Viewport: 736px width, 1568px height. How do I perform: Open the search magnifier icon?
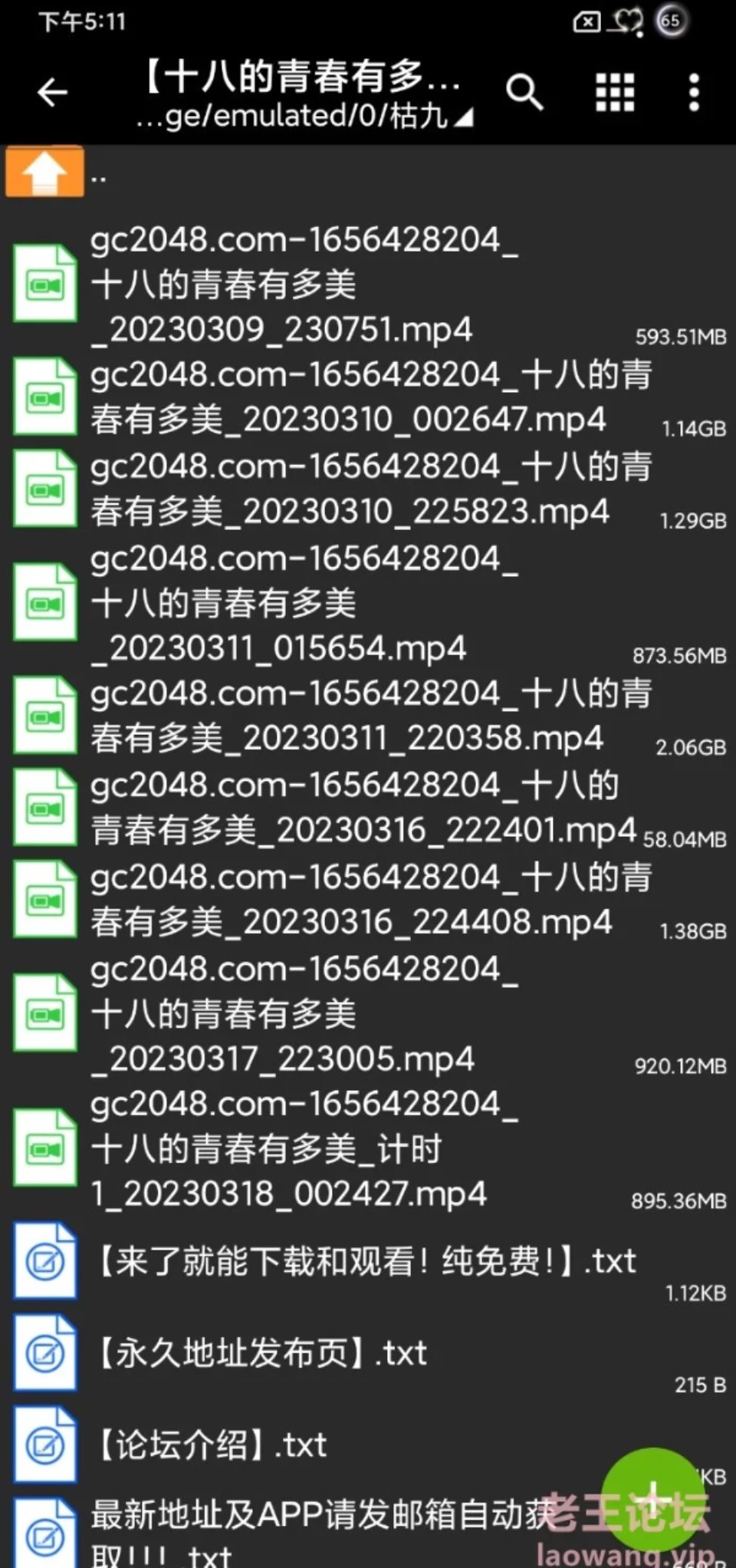524,93
